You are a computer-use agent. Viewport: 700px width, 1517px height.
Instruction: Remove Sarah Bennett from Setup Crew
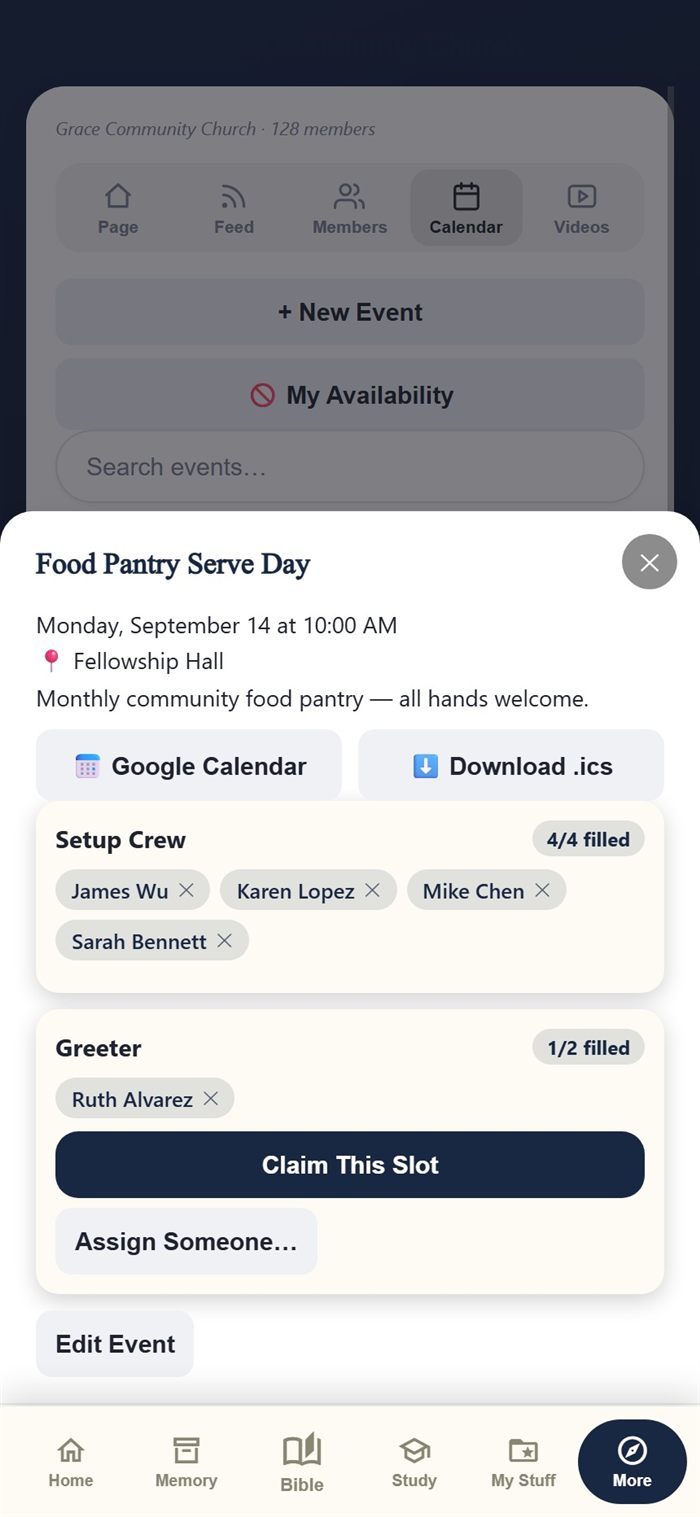click(224, 941)
